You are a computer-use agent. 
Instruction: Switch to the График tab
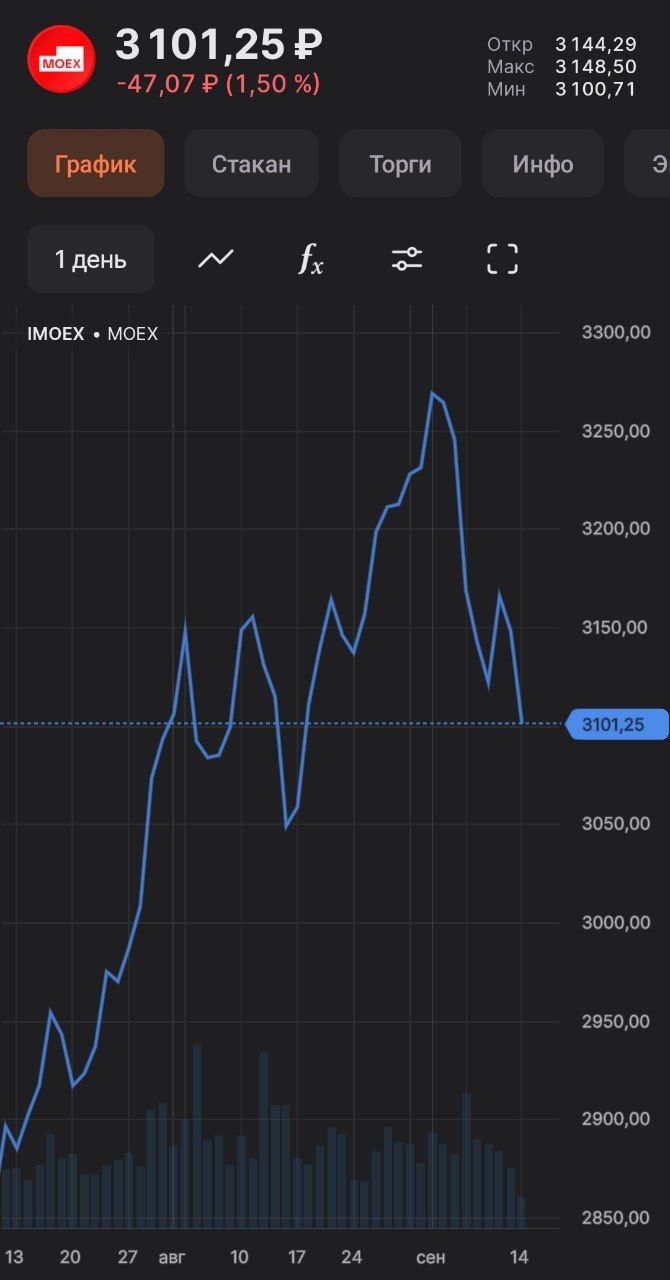[x=96, y=164]
